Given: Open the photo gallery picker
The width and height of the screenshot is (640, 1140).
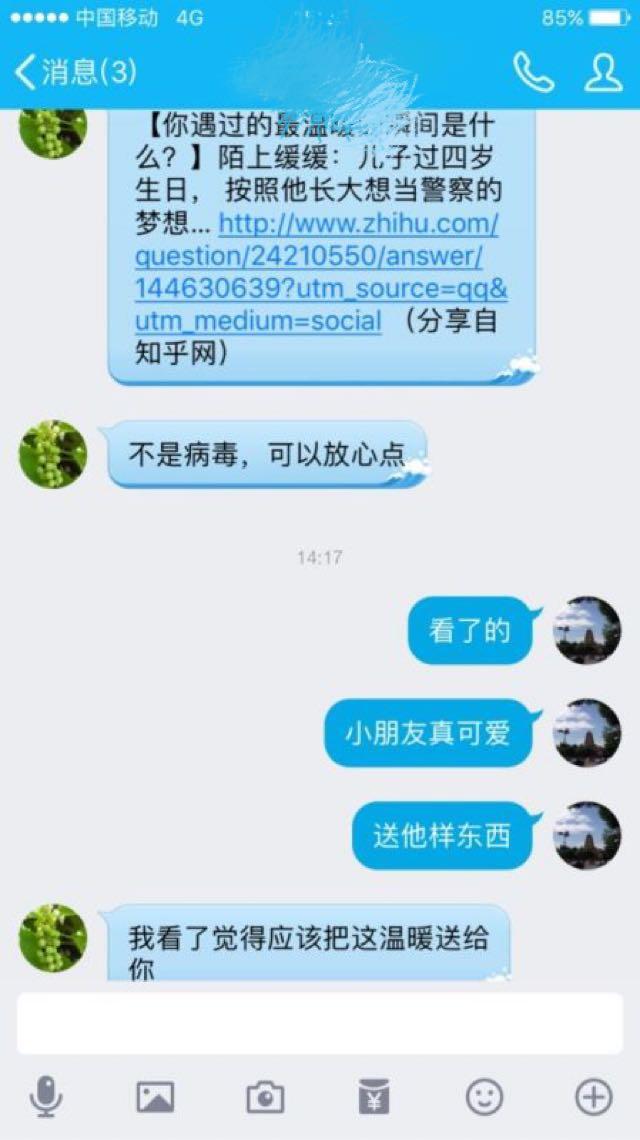Looking at the screenshot, I should [x=155, y=1098].
